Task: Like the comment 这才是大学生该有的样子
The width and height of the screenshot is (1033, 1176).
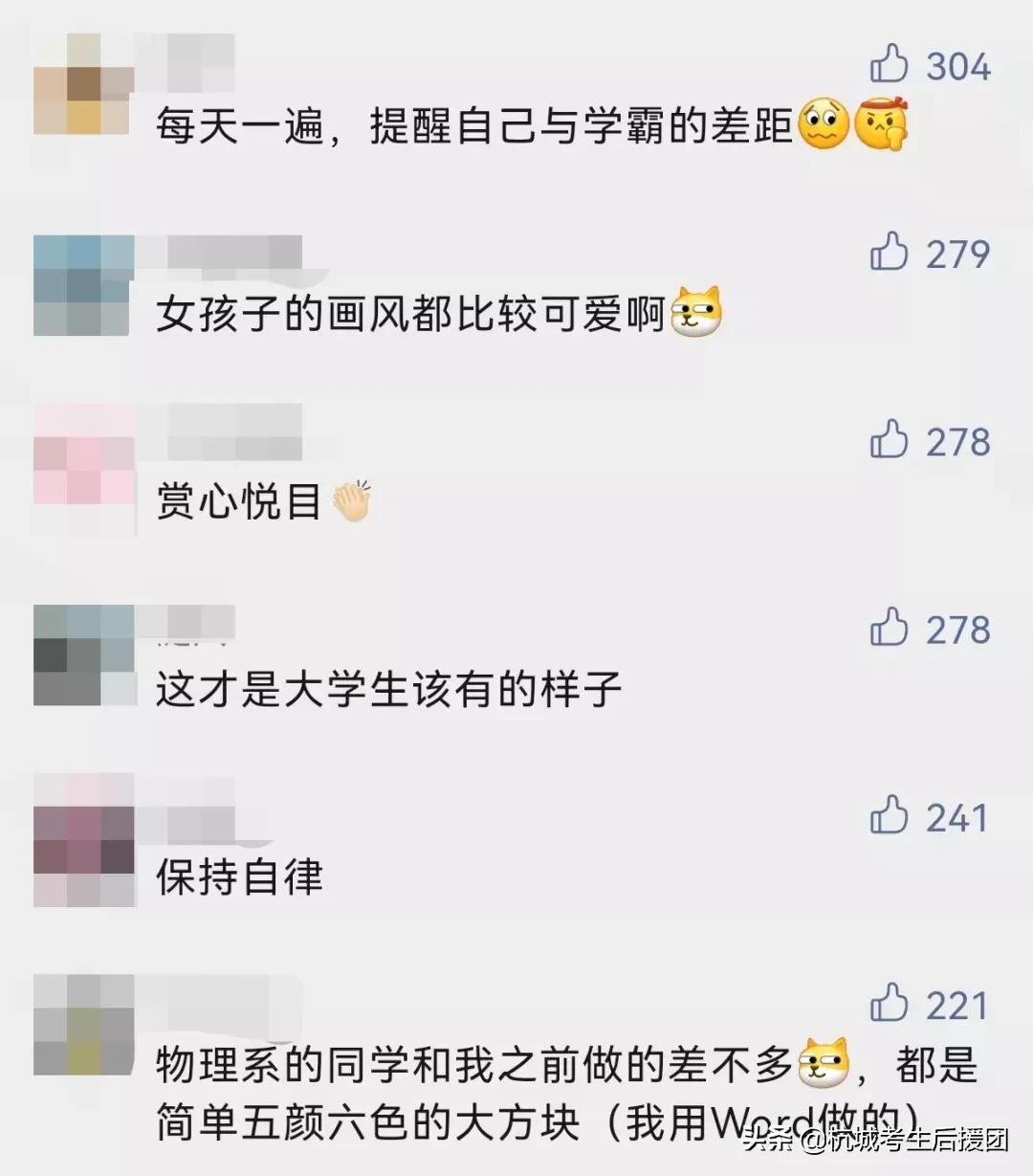Action: (890, 628)
